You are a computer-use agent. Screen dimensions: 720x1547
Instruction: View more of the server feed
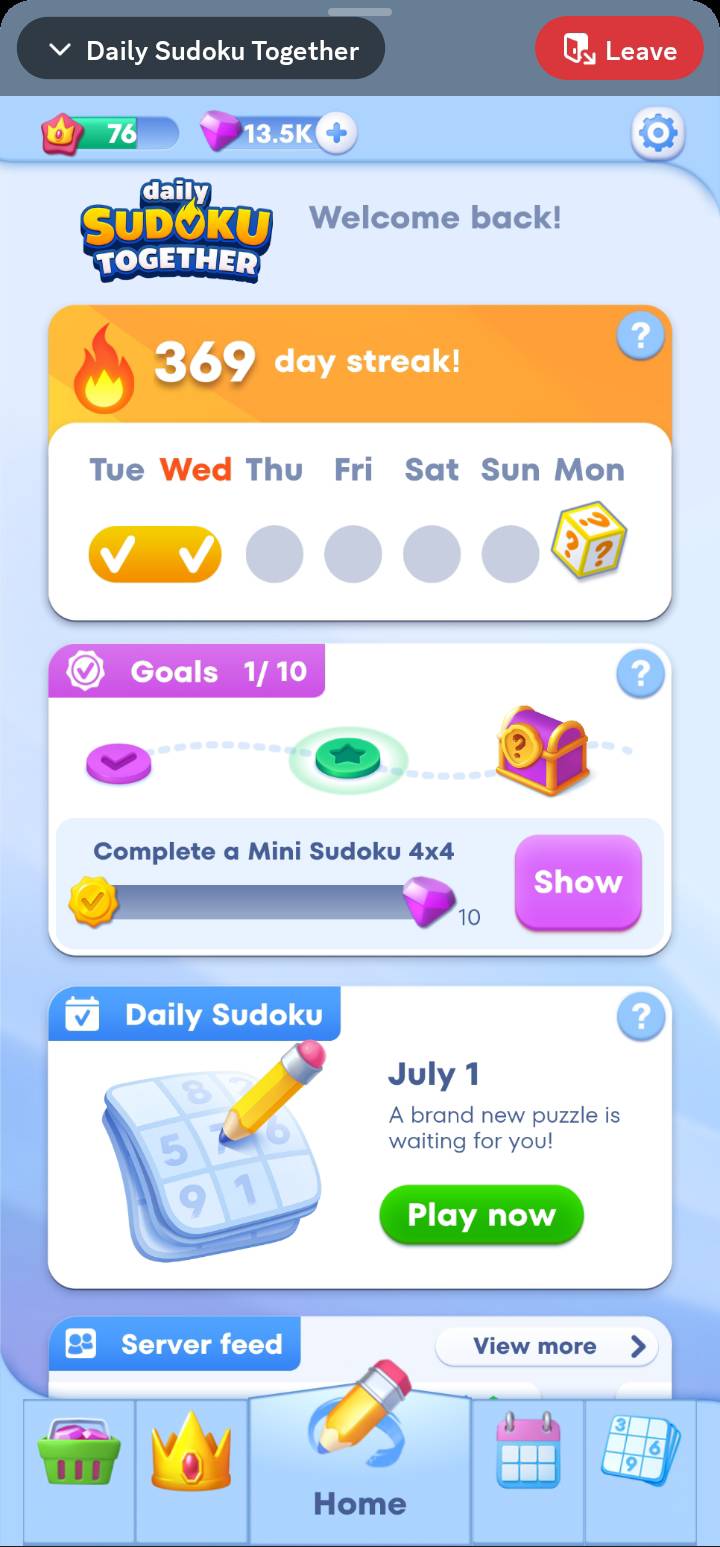pos(547,1346)
